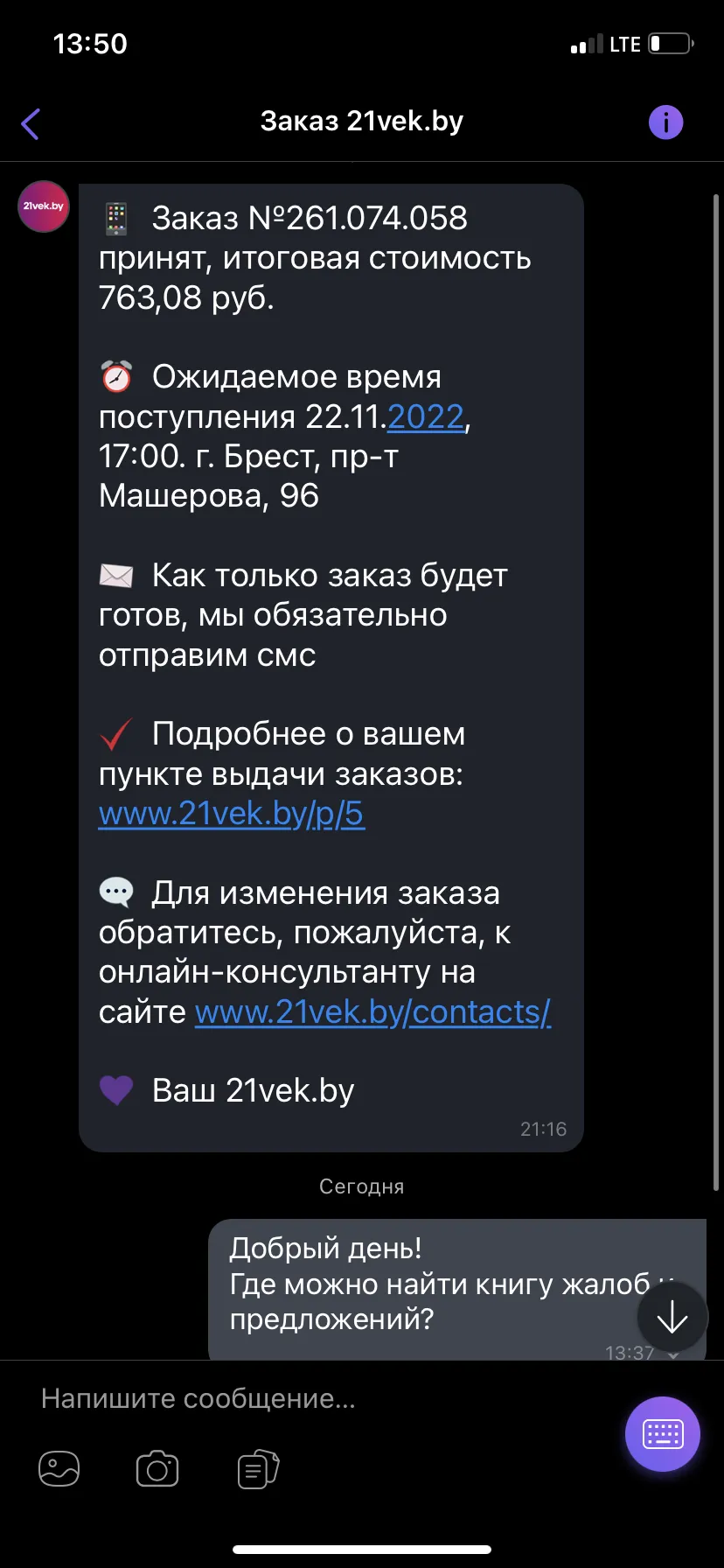Open the www.21vek.by/p/5 link
Viewport: 724px width, 1568px height.
pos(232,814)
